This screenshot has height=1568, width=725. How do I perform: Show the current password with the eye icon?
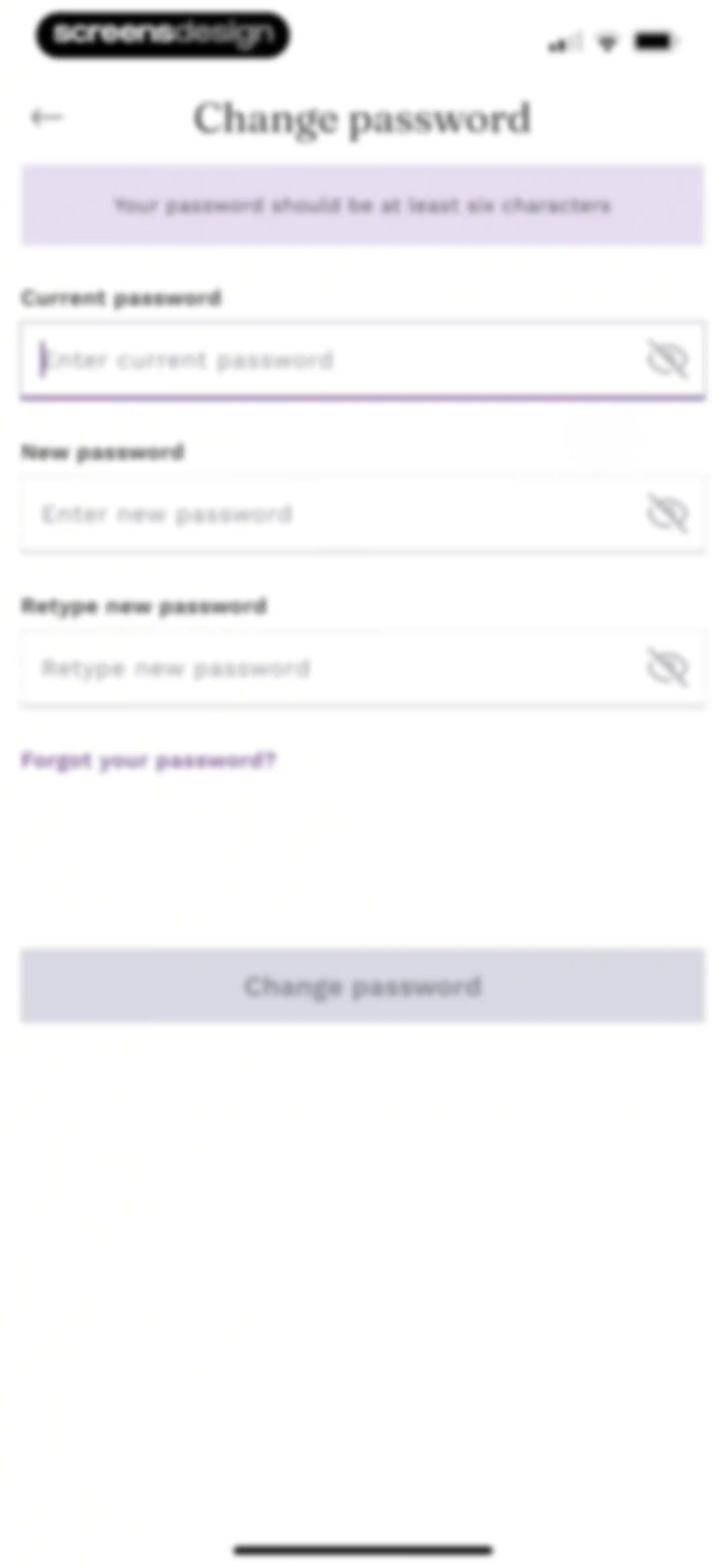(x=667, y=360)
